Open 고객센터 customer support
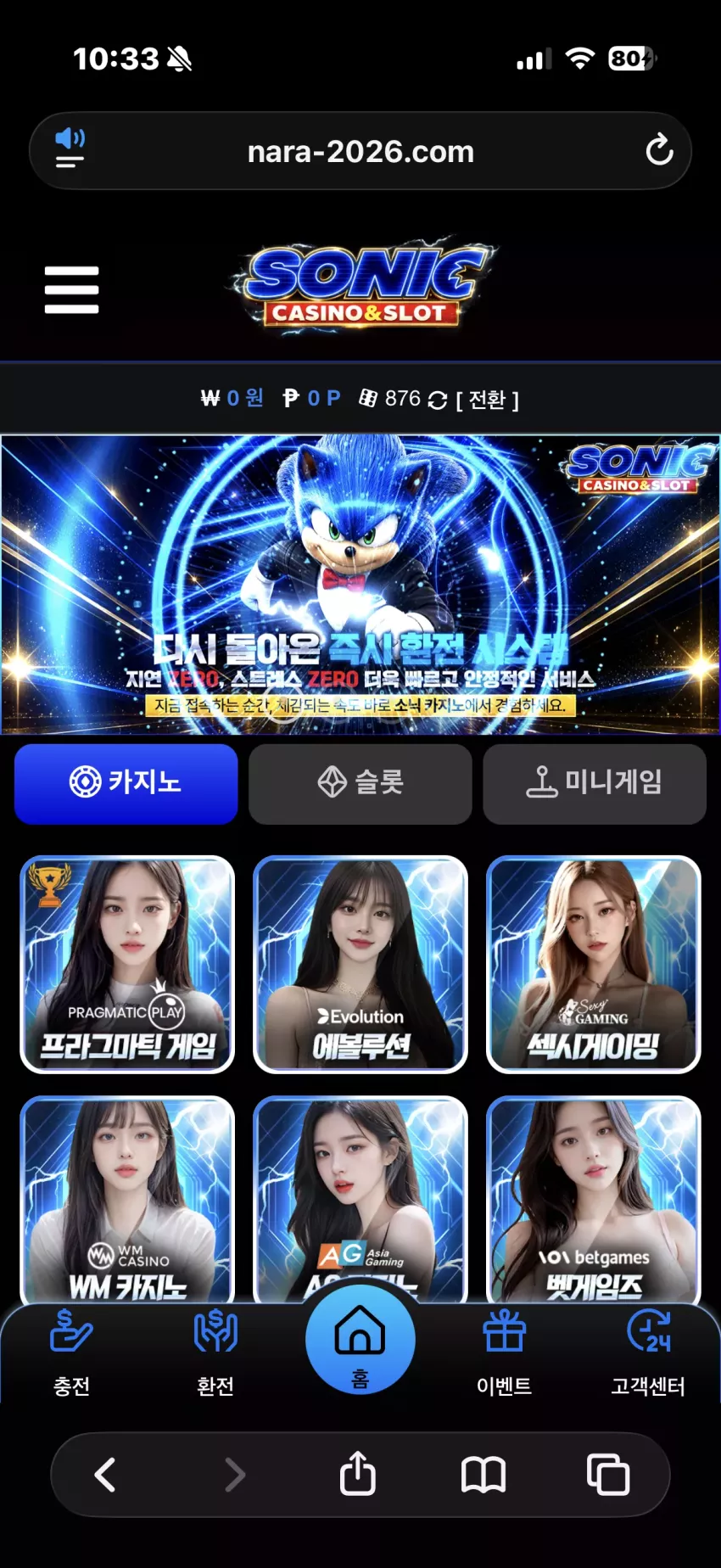Screen dimensions: 721x1568 coord(648,1353)
